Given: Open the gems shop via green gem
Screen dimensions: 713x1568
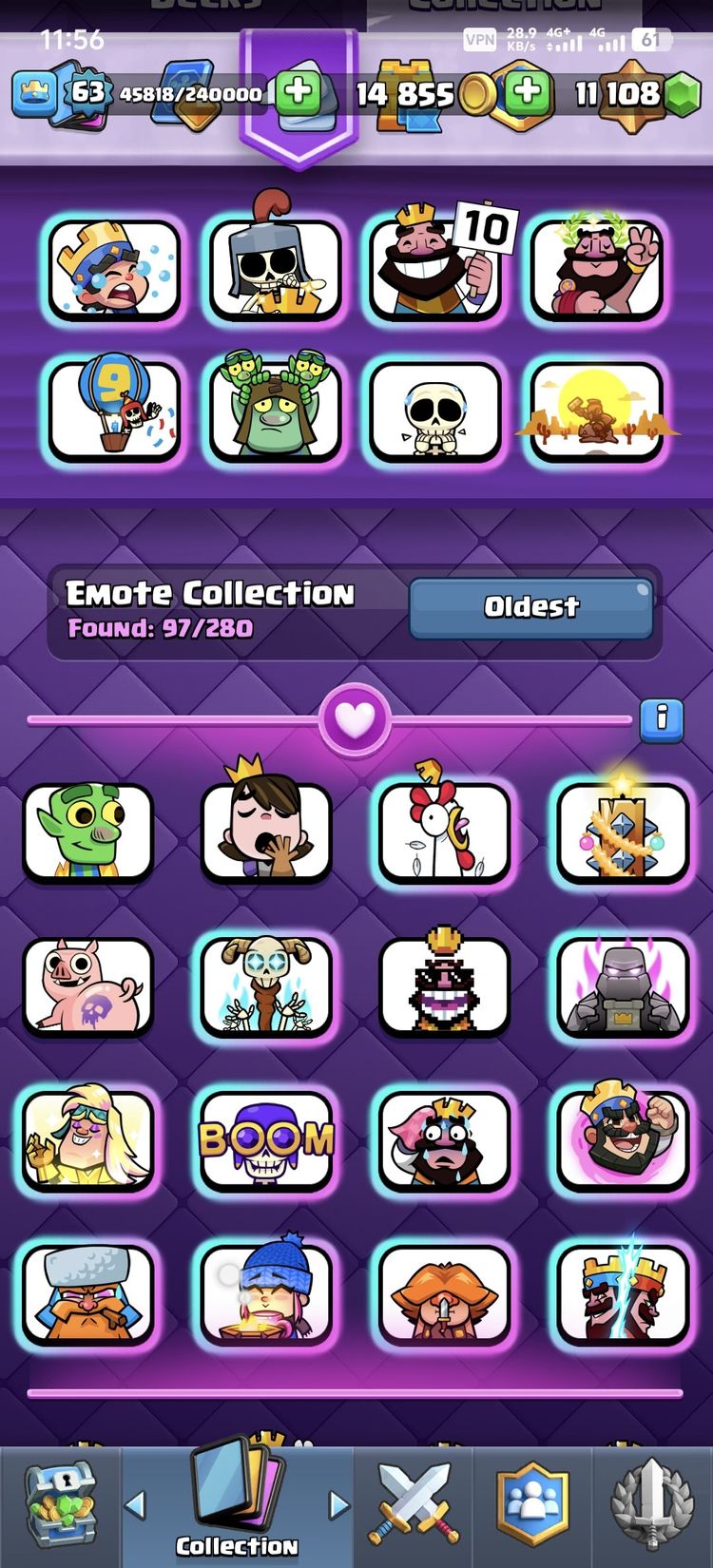Looking at the screenshot, I should point(681,94).
